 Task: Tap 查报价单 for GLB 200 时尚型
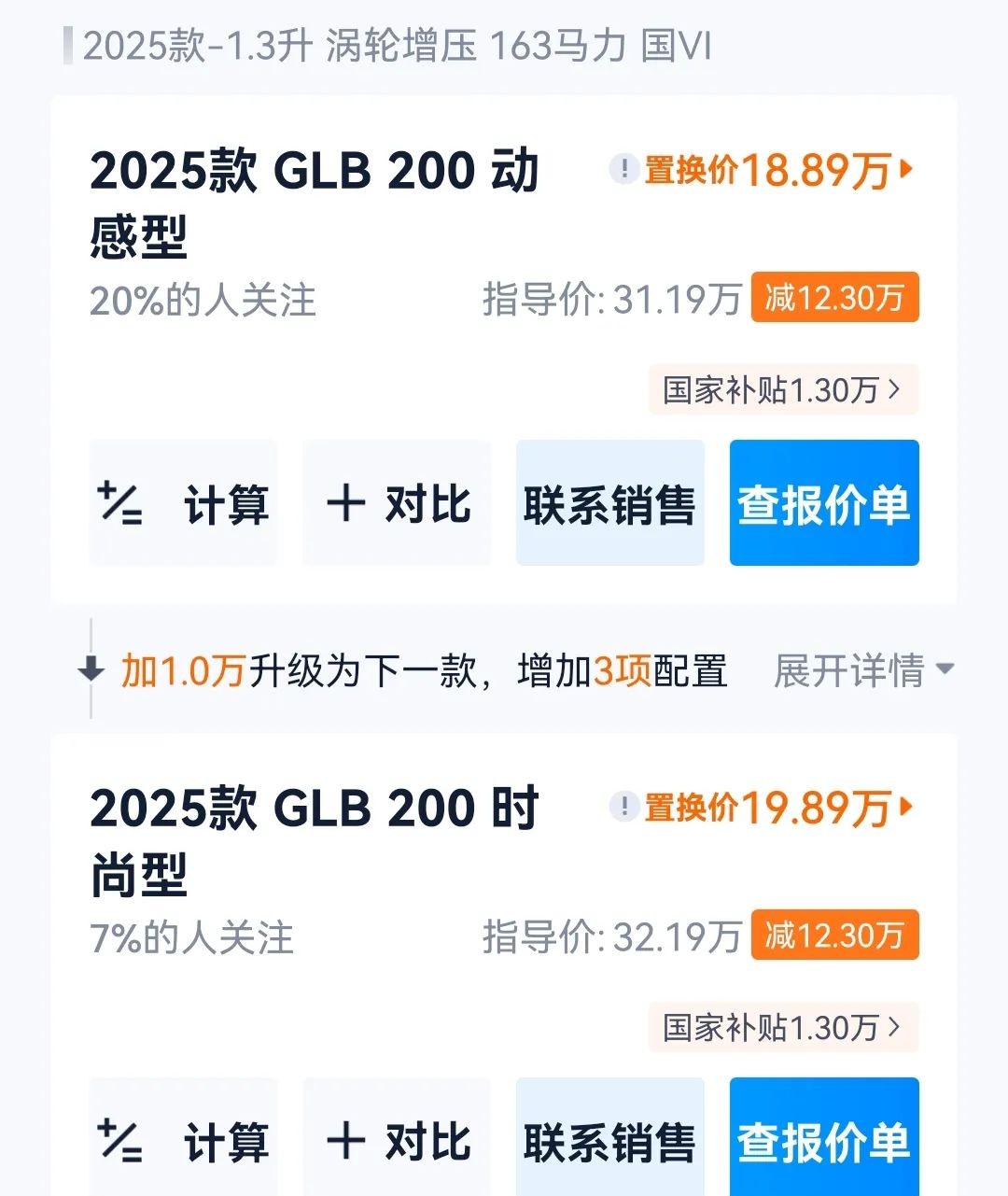tap(823, 1140)
